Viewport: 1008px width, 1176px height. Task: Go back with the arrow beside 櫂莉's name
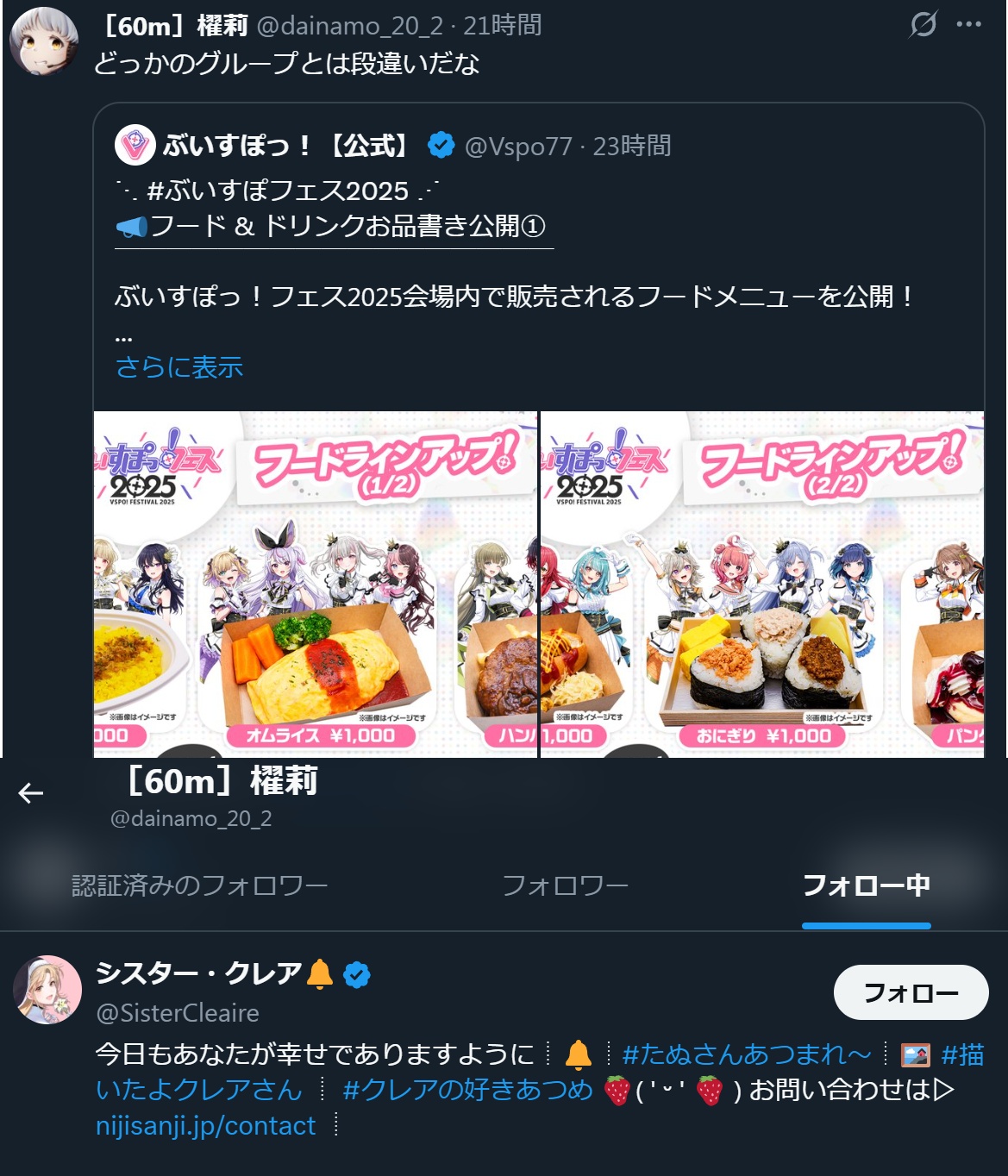pos(31,792)
